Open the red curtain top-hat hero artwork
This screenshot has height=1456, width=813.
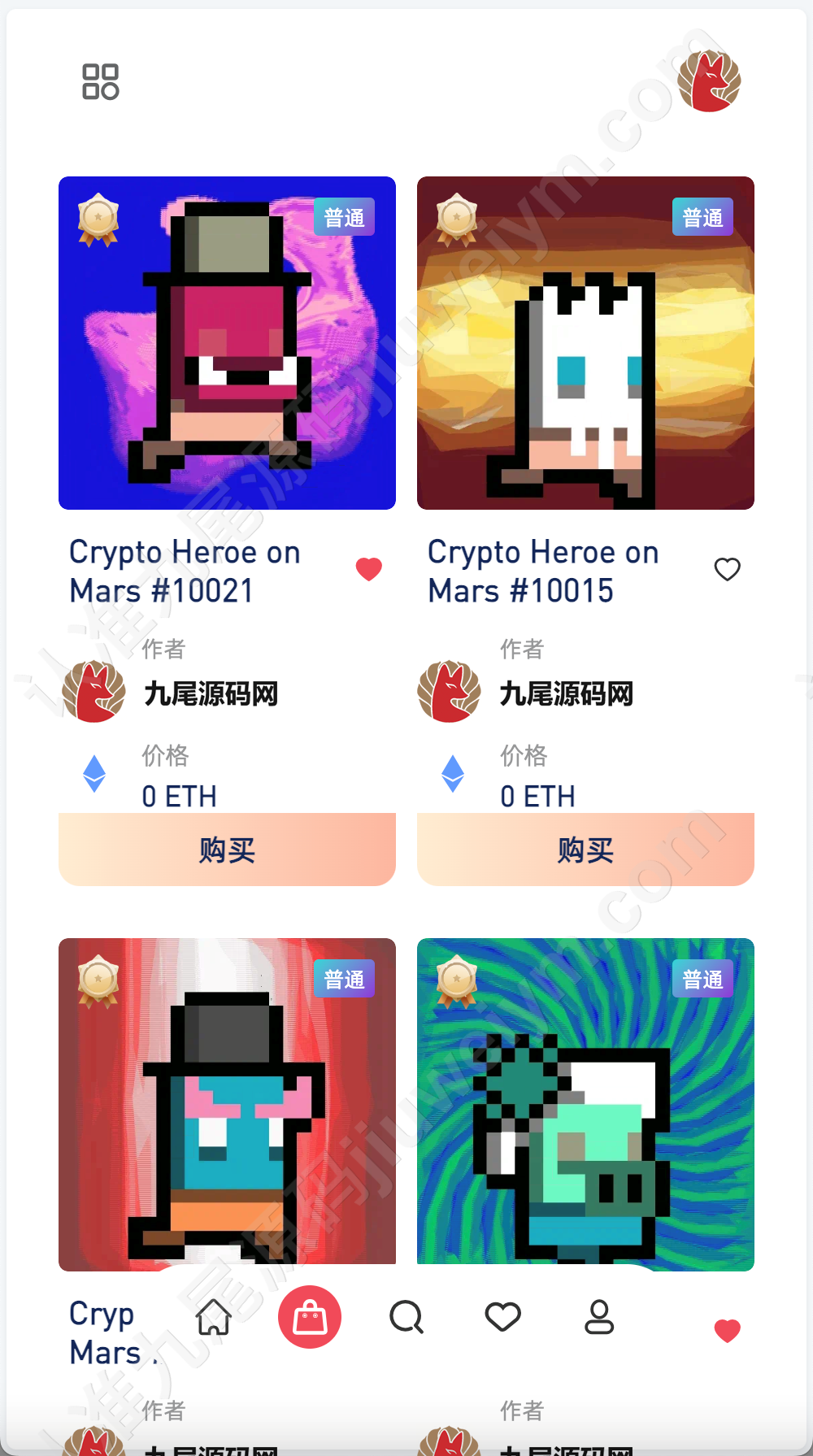pyautogui.click(x=227, y=1105)
